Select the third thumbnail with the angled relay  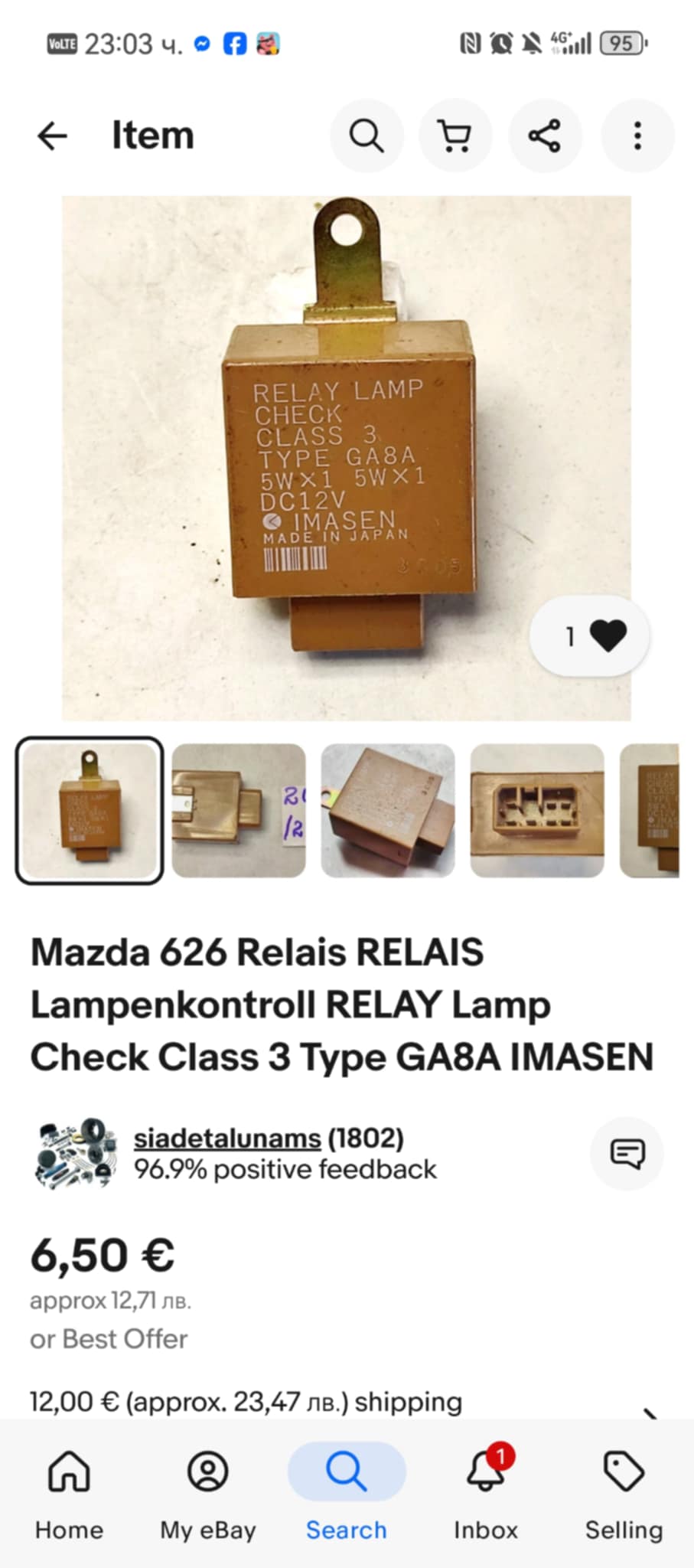coord(388,810)
